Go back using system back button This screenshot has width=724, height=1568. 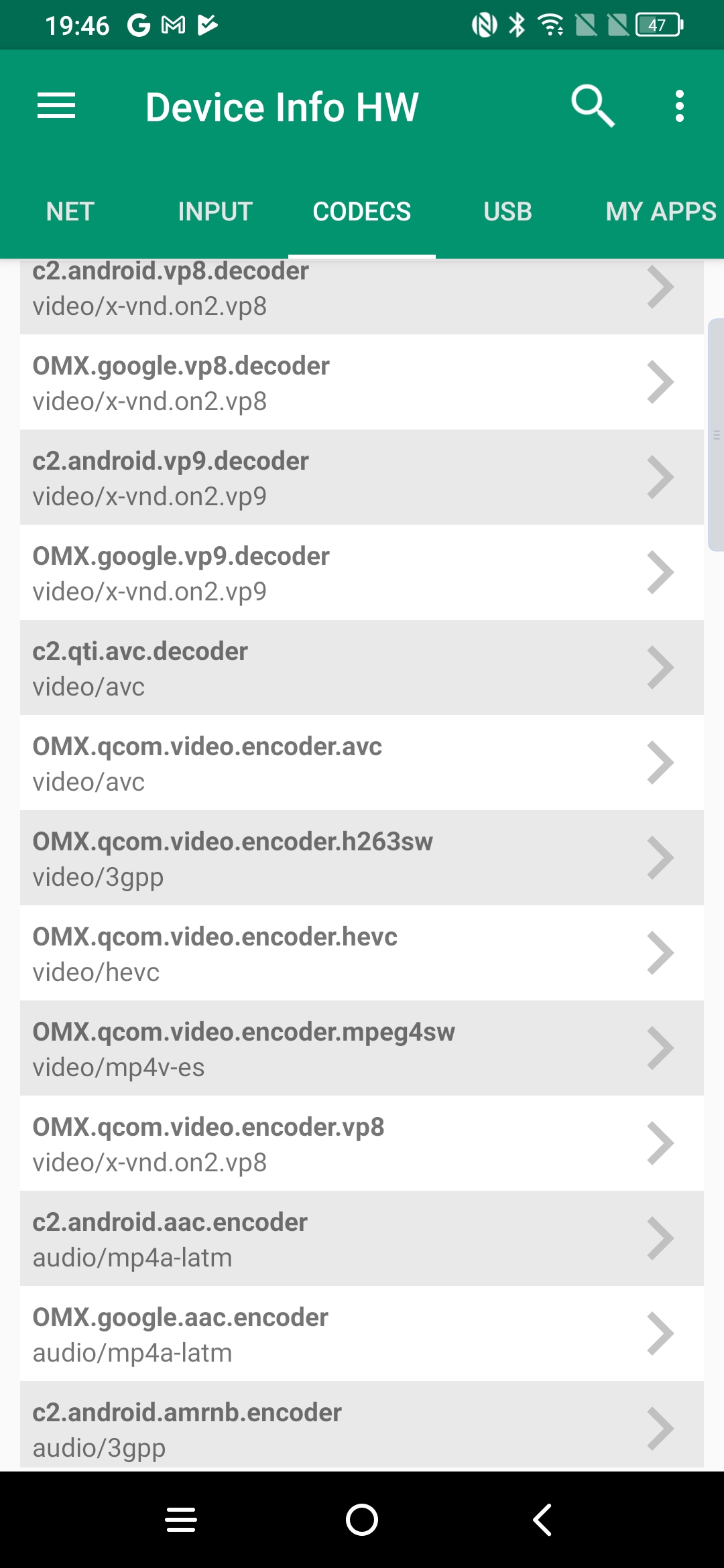(542, 1520)
